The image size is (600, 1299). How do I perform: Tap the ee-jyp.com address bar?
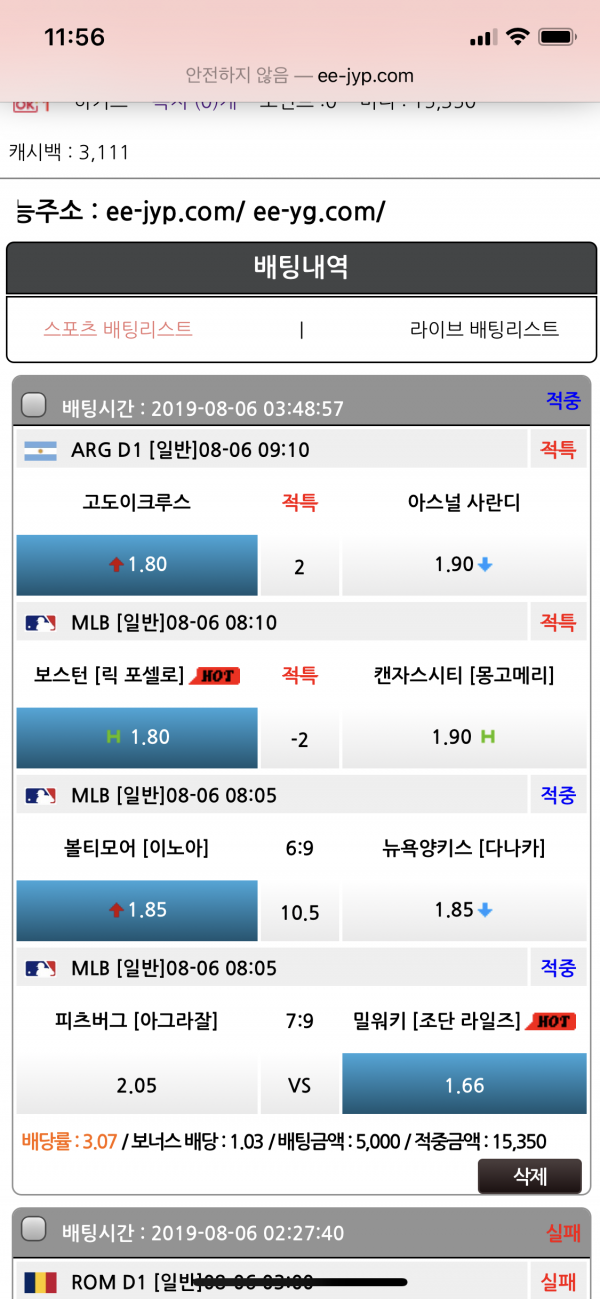point(300,76)
